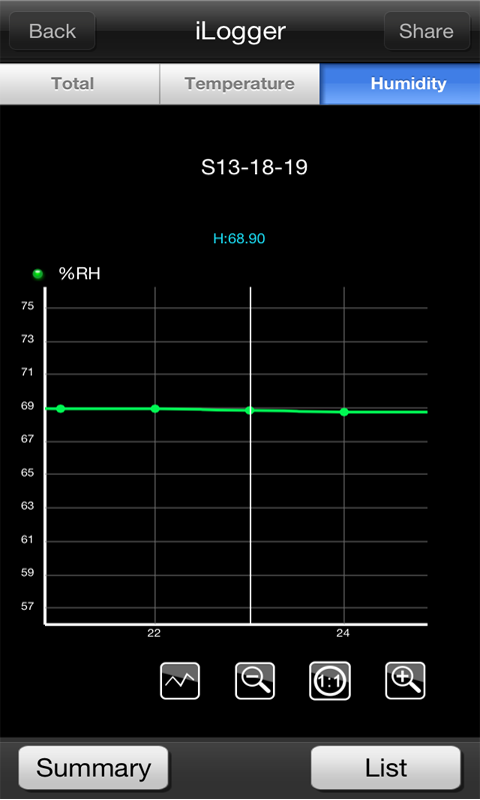
Task: Share the humidity log
Action: point(426,31)
